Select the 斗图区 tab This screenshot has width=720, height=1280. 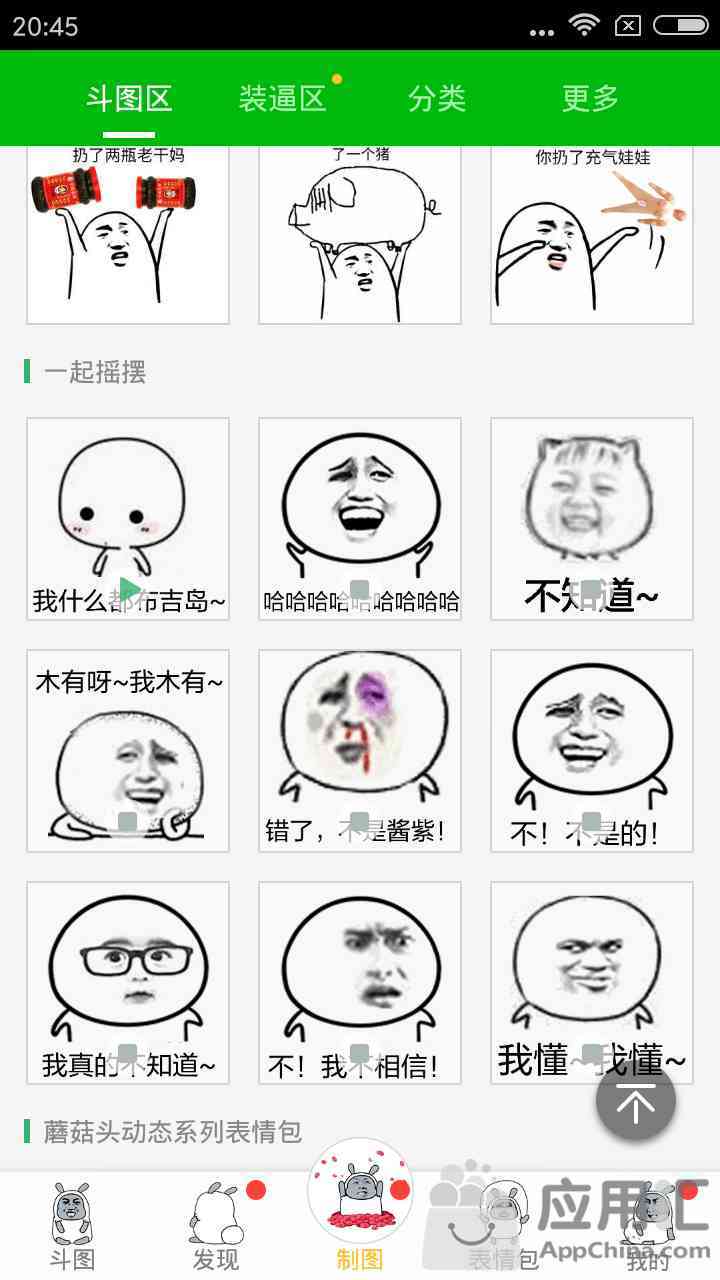point(129,98)
